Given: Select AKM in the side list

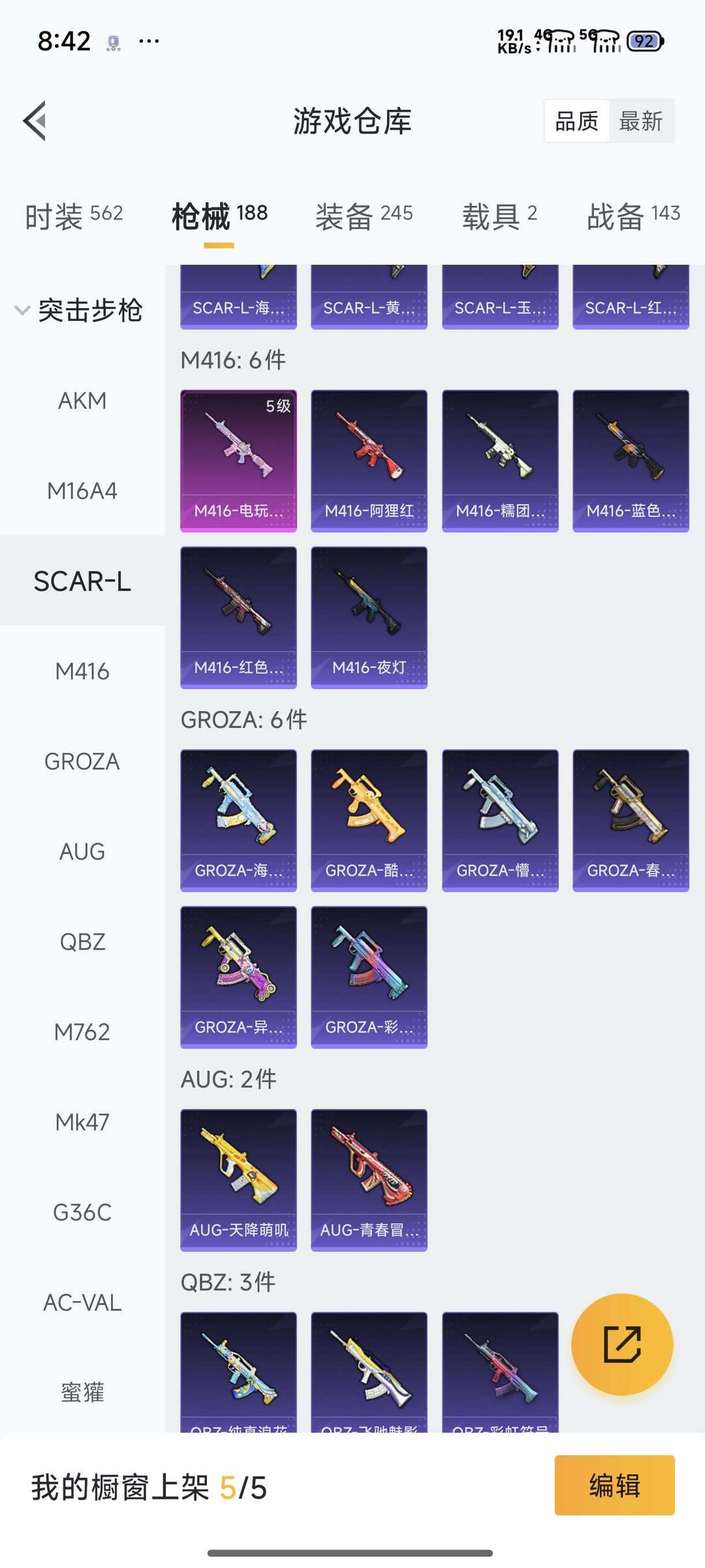Looking at the screenshot, I should coord(82,400).
